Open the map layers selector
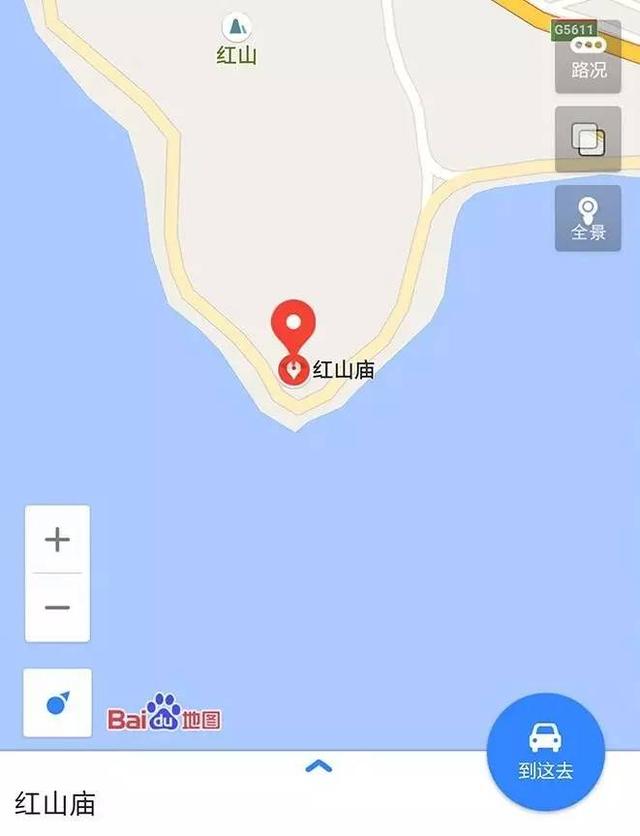Screen dimensions: 640x836 click(588, 139)
